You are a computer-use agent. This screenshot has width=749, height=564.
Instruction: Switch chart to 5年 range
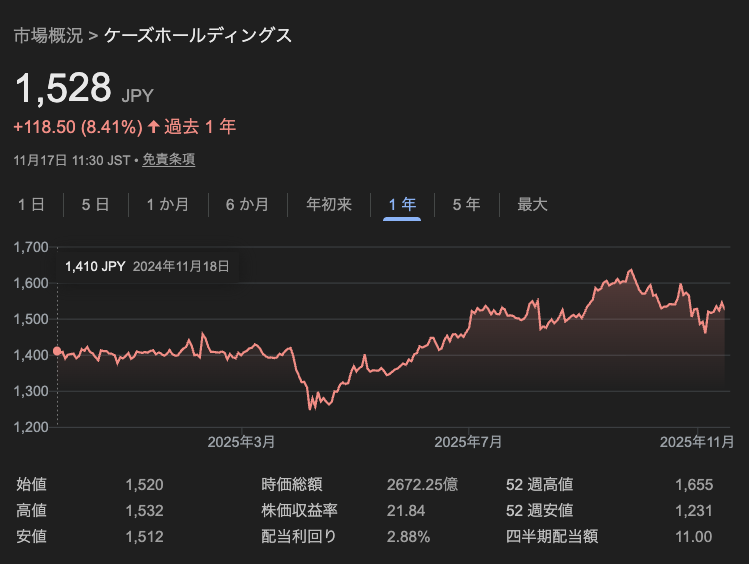[466, 205]
